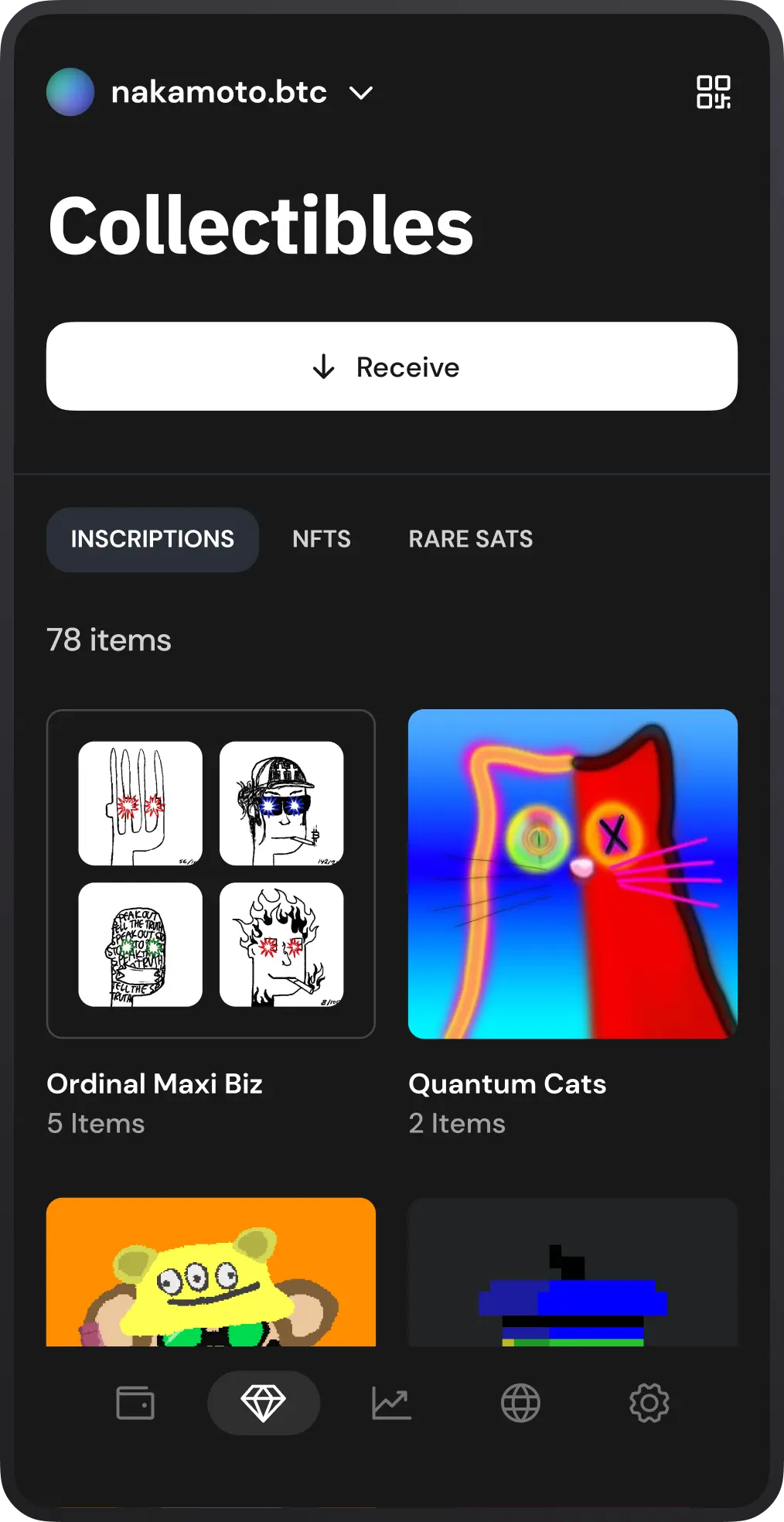
Task: Select the Inscriptions tab
Action: point(152,539)
